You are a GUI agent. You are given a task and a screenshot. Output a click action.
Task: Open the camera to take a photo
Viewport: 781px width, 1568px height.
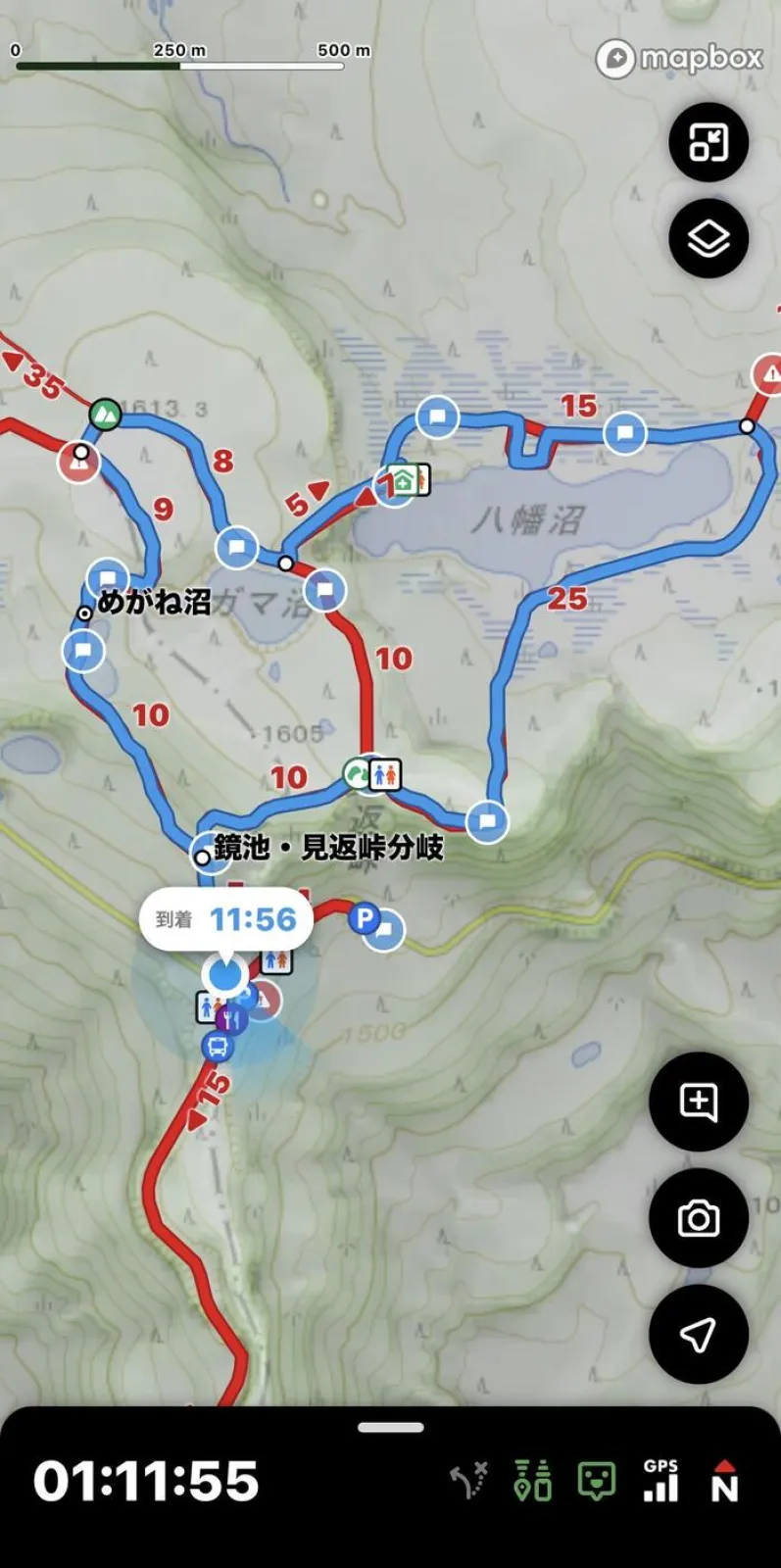coord(698,1218)
